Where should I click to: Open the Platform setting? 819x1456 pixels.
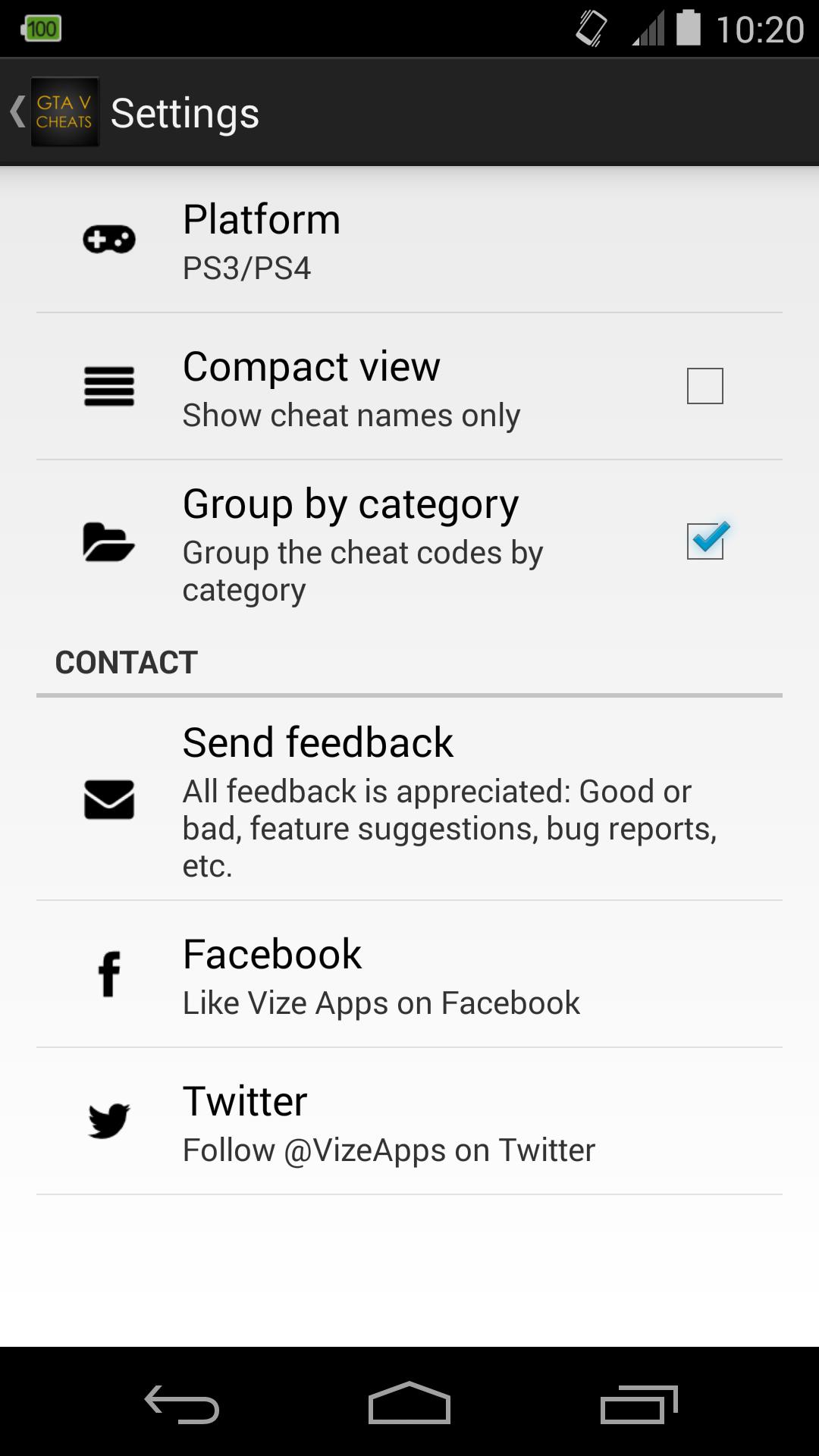click(x=409, y=240)
